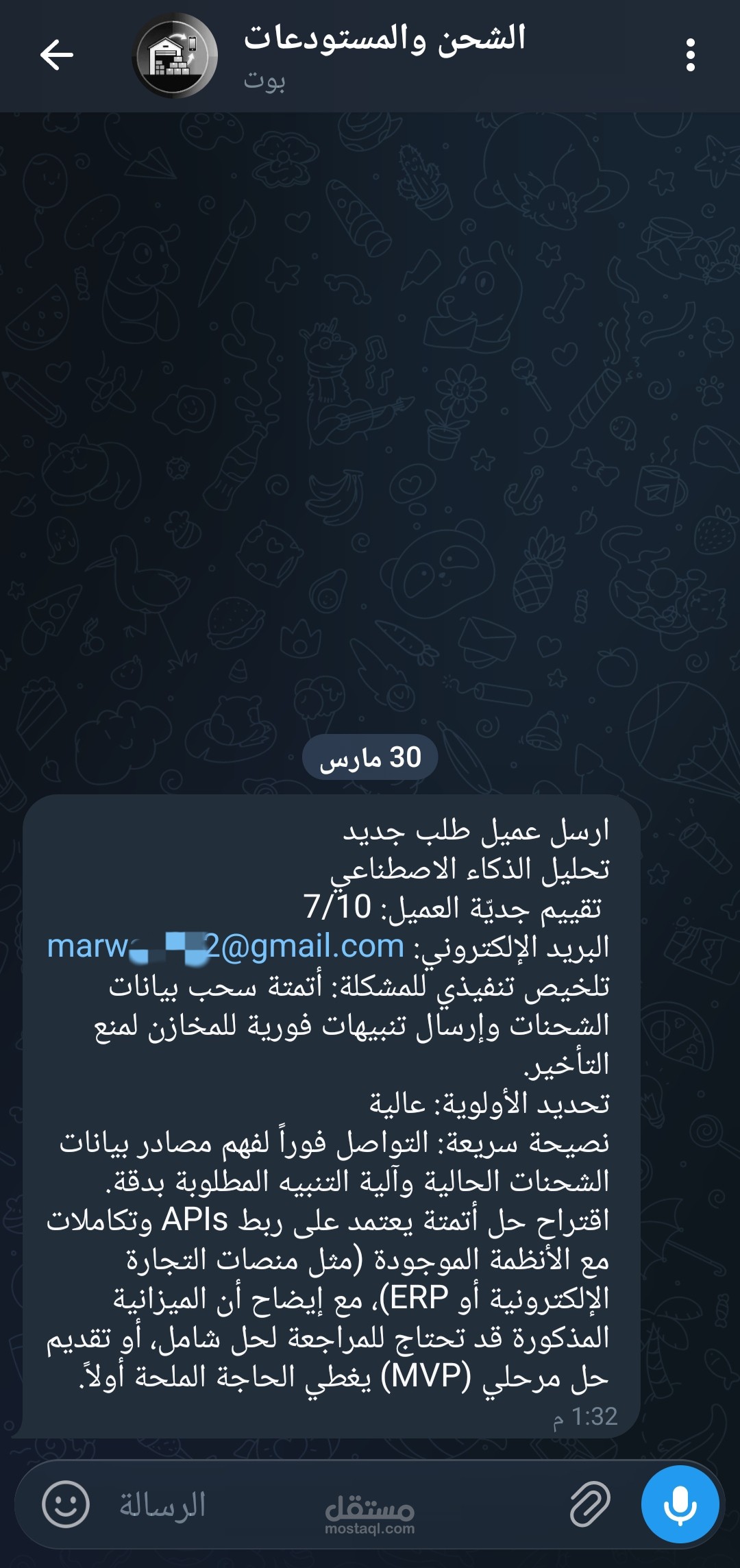Tap the microphone voice message button
The width and height of the screenshot is (740, 1568).
(x=680, y=1504)
